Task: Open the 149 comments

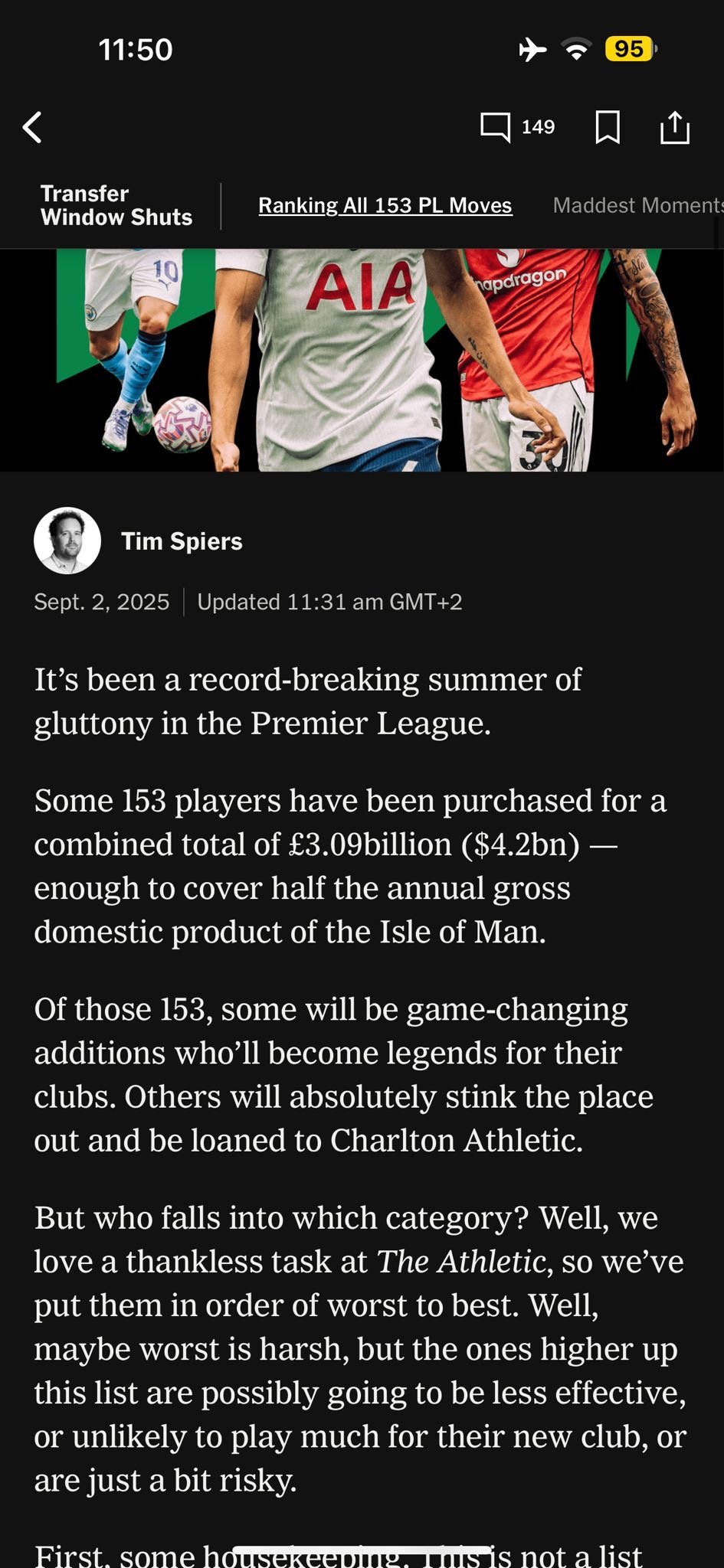Action: (x=517, y=127)
